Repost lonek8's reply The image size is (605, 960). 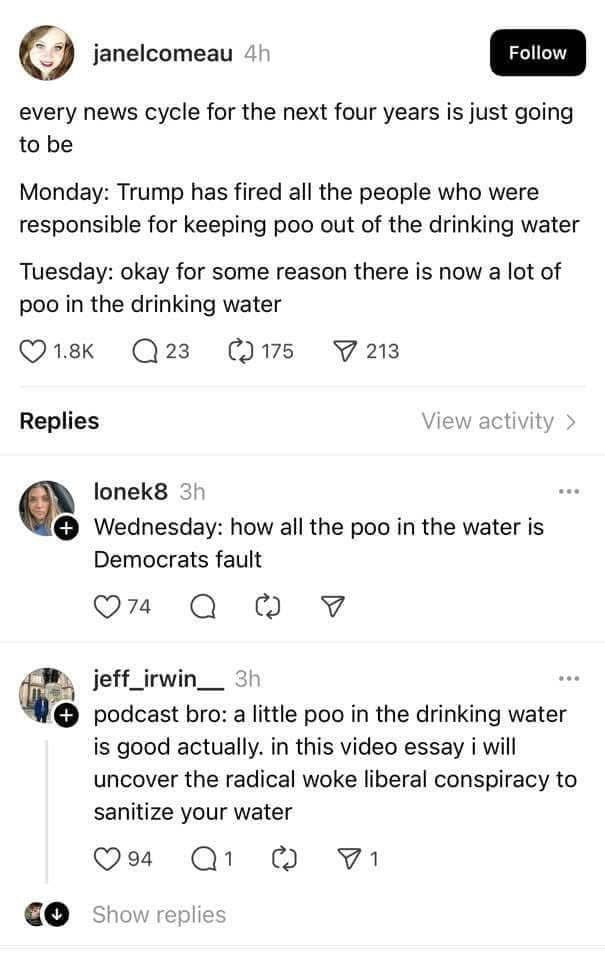(x=268, y=606)
